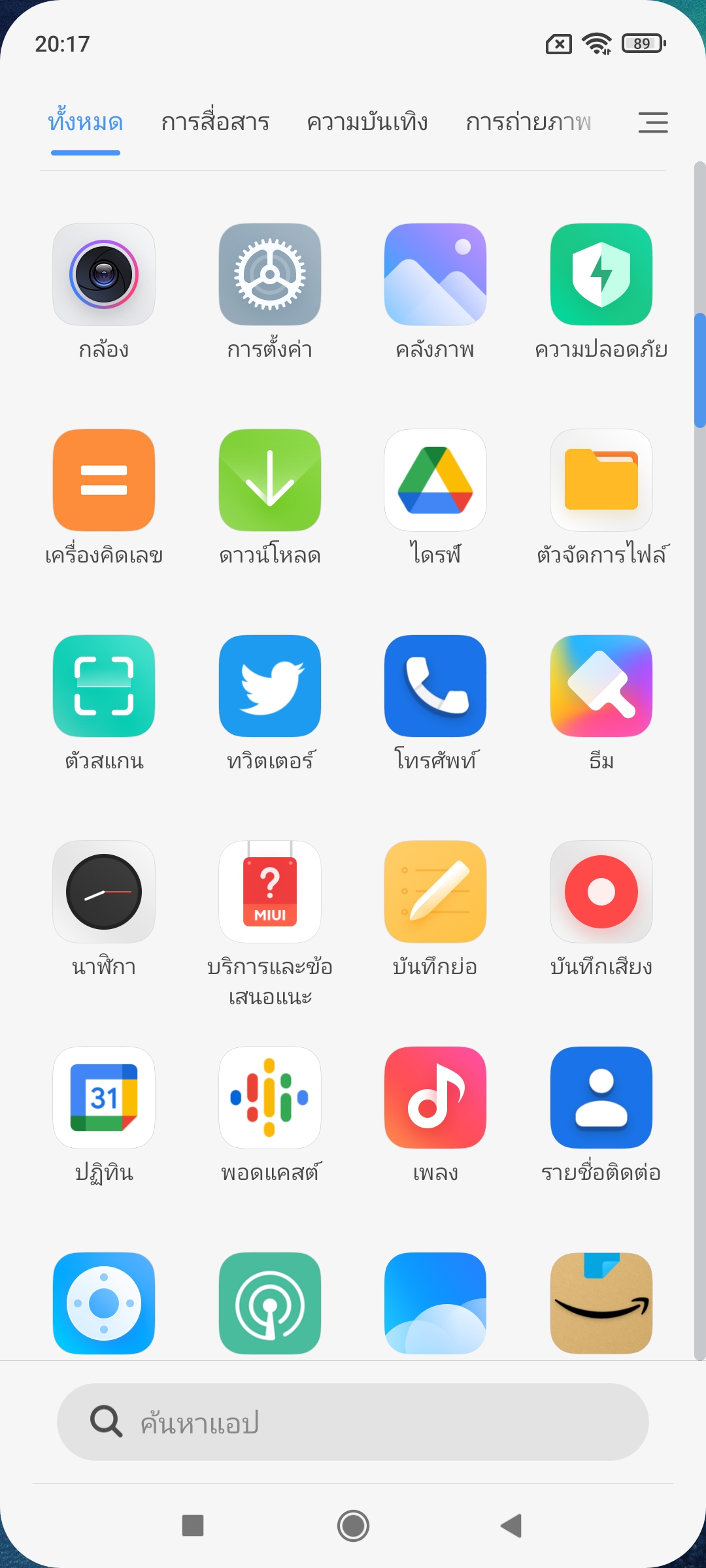The image size is (706, 1568).
Task: Open ตัวจัดการไฟล์ file manager
Action: pos(601,481)
